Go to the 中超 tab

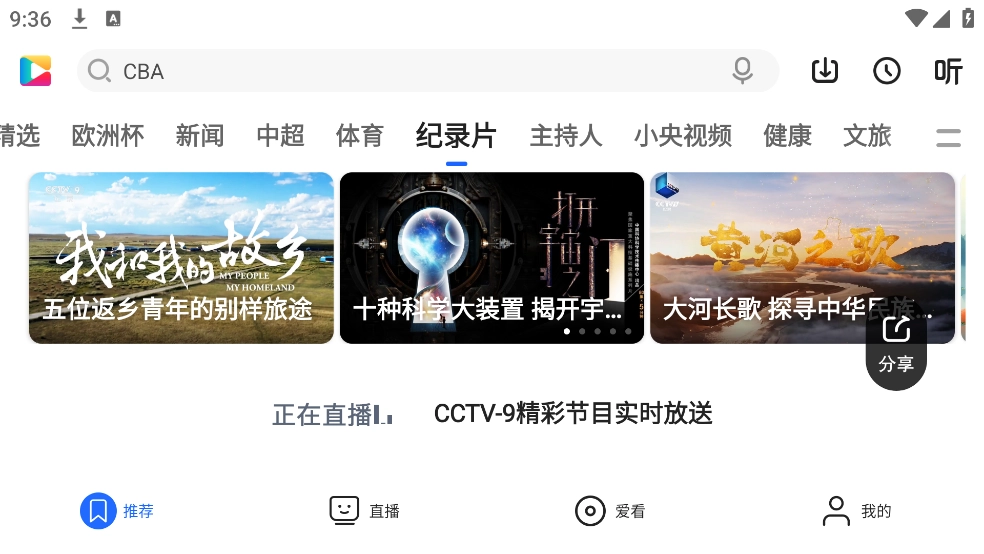(x=280, y=136)
